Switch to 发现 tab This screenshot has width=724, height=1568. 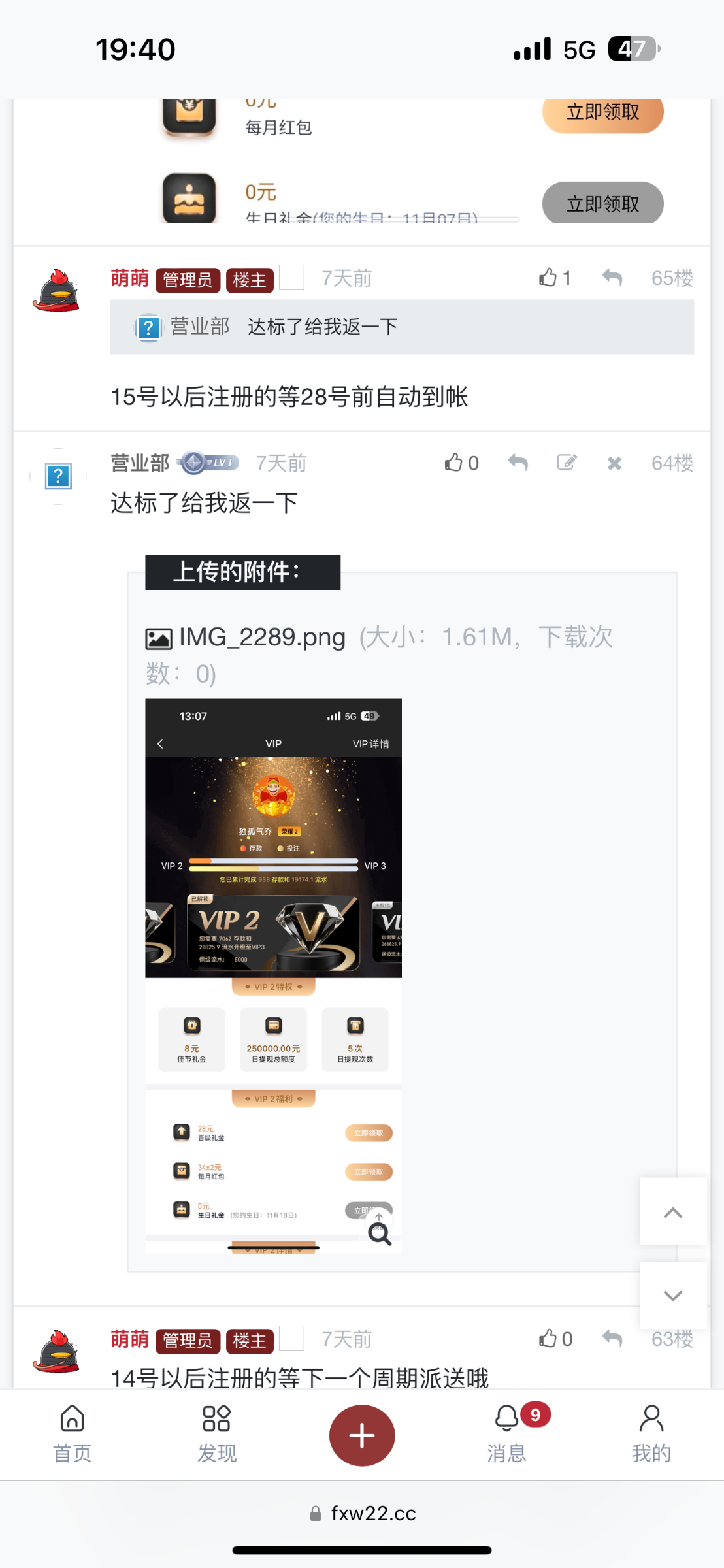pos(217,1434)
